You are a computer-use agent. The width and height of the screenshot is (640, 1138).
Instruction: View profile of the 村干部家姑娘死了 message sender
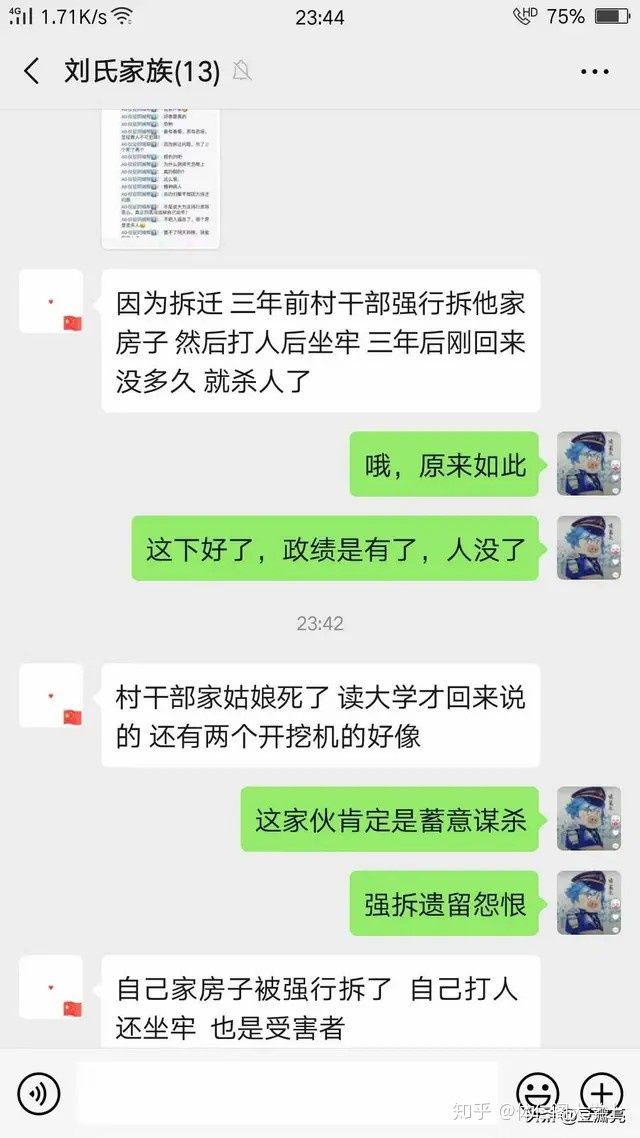pyautogui.click(x=51, y=695)
